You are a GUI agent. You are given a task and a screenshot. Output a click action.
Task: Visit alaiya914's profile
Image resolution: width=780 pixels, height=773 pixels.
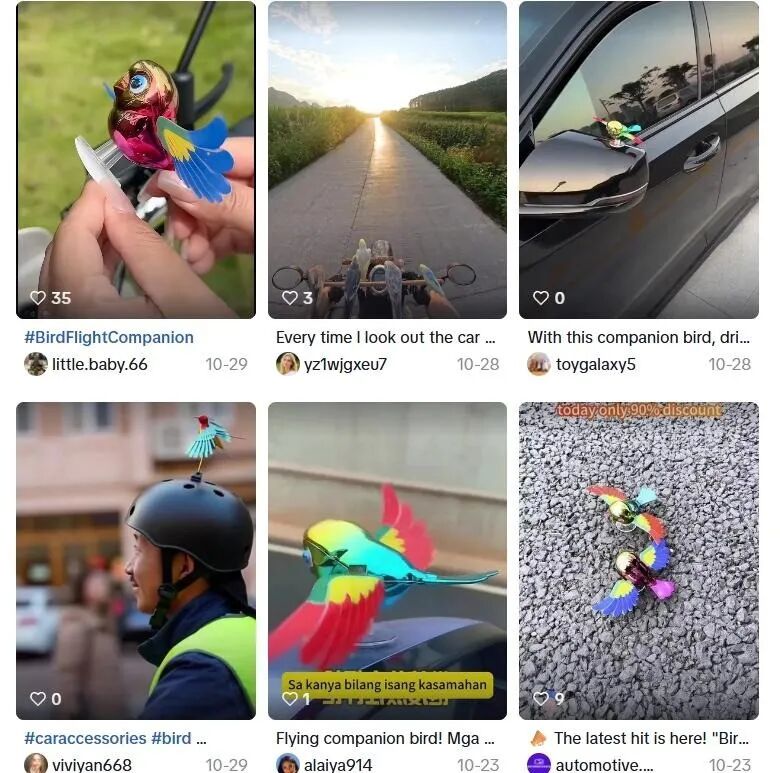pos(338,764)
